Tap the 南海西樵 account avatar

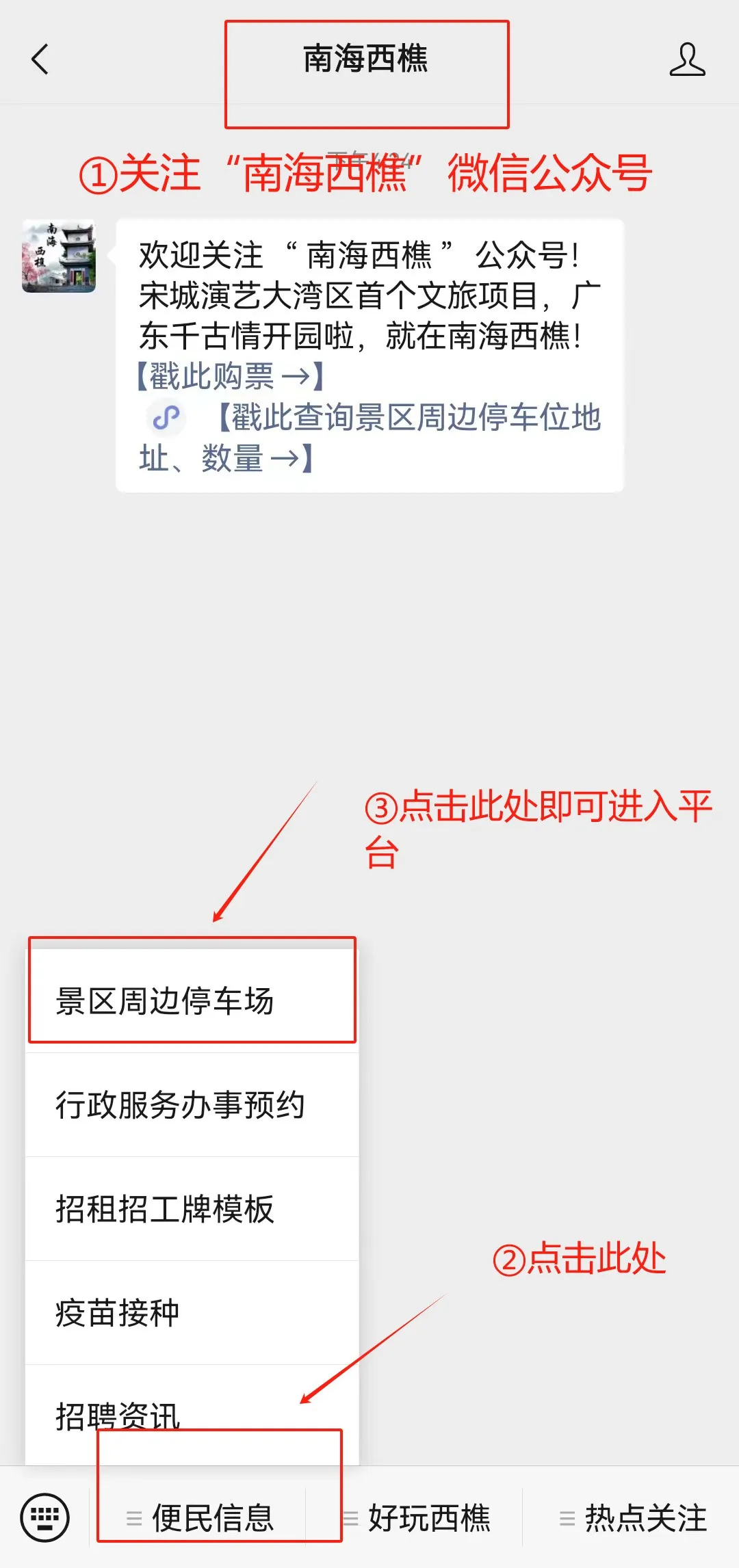[59, 256]
